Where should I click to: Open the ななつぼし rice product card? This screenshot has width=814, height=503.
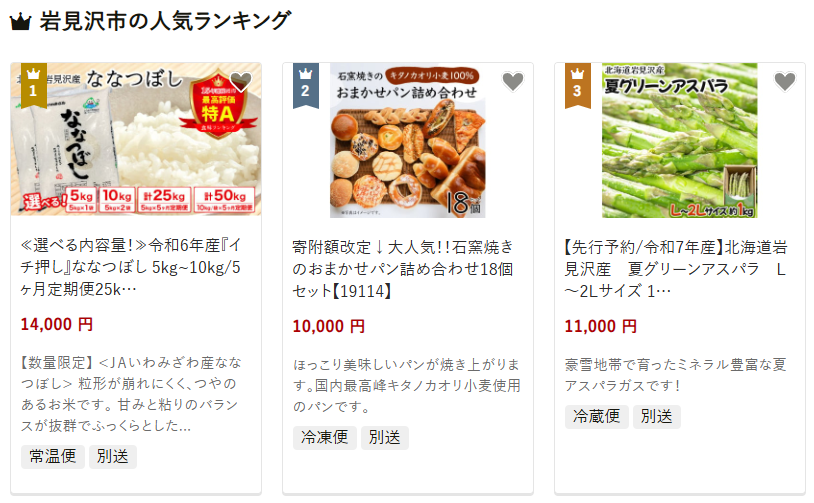point(136,265)
